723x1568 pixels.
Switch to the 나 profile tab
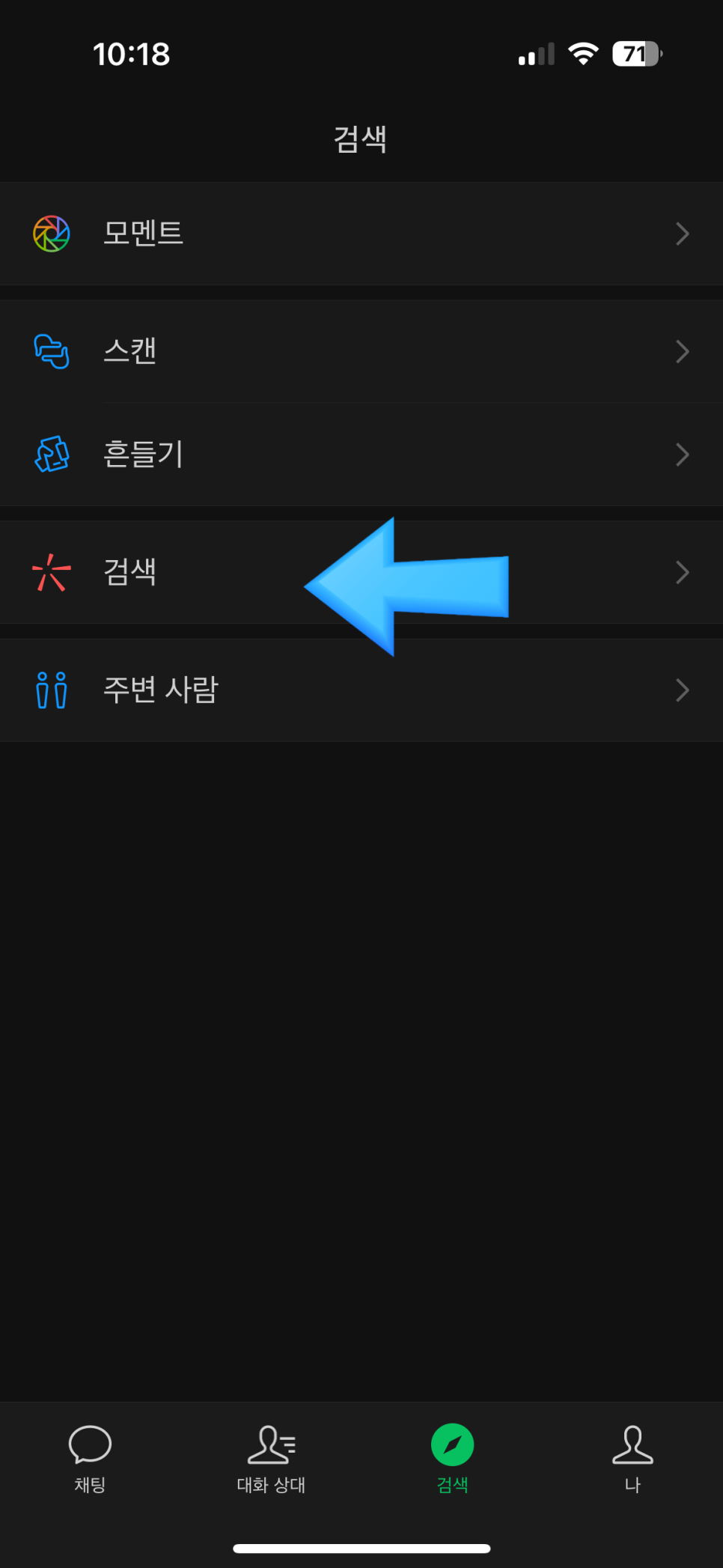[632, 1457]
